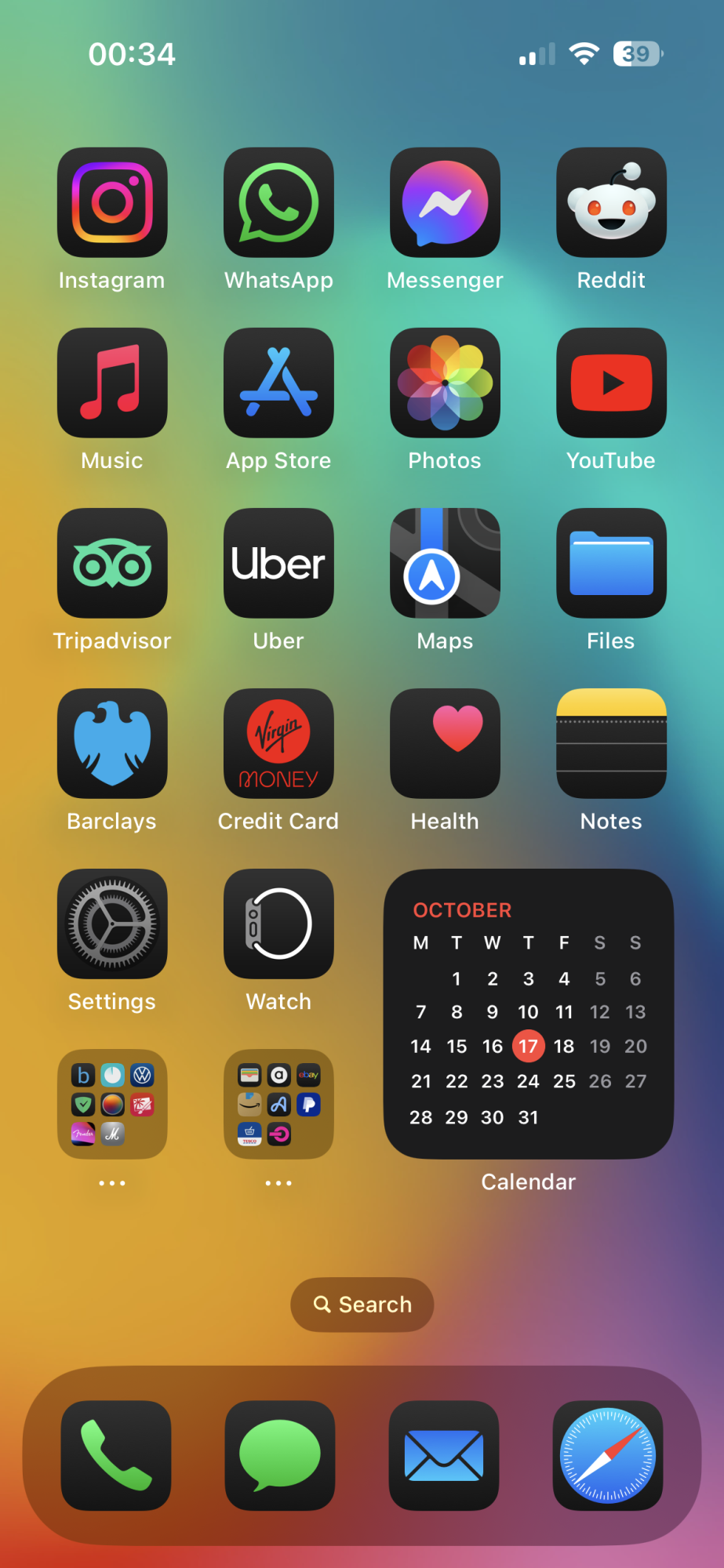Open the Barclays banking app

click(x=112, y=743)
